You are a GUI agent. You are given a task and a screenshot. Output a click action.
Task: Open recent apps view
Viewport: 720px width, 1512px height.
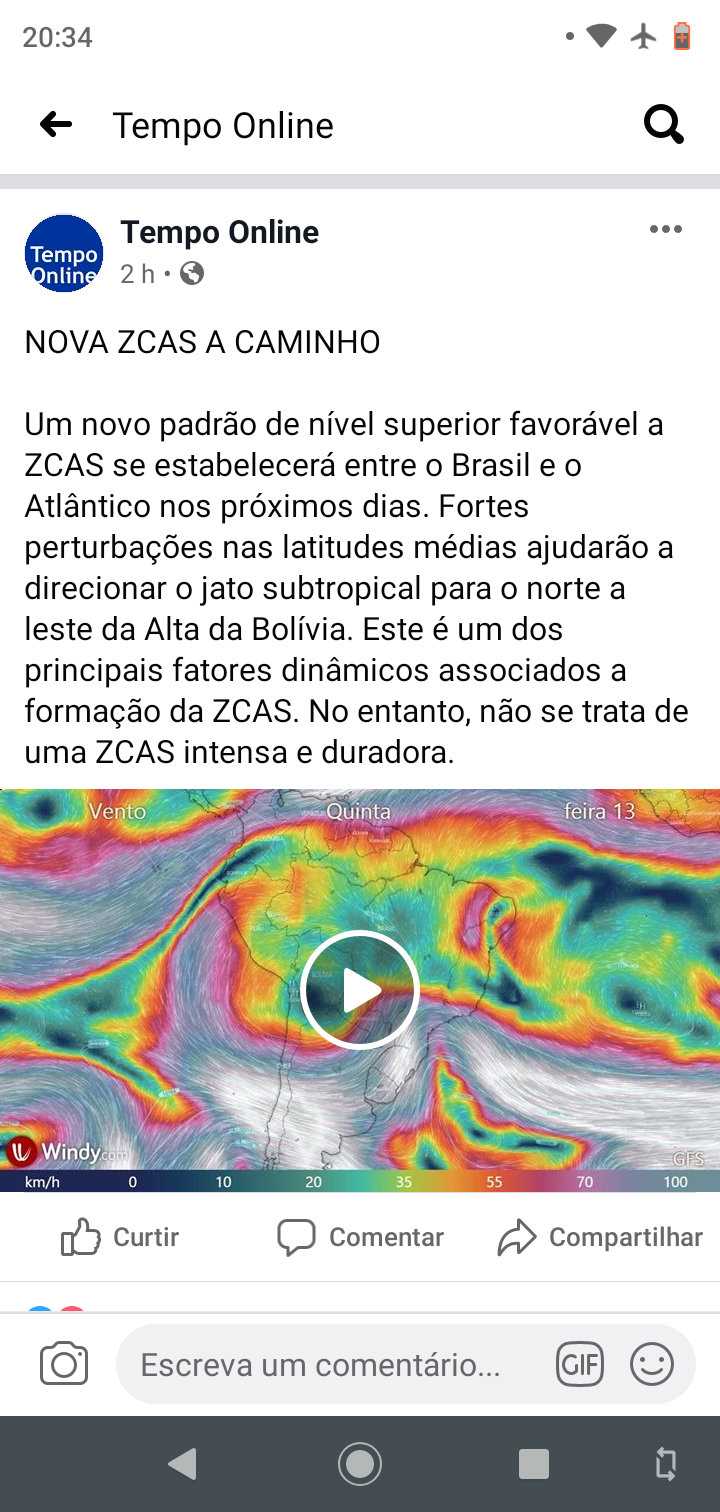(x=534, y=1464)
